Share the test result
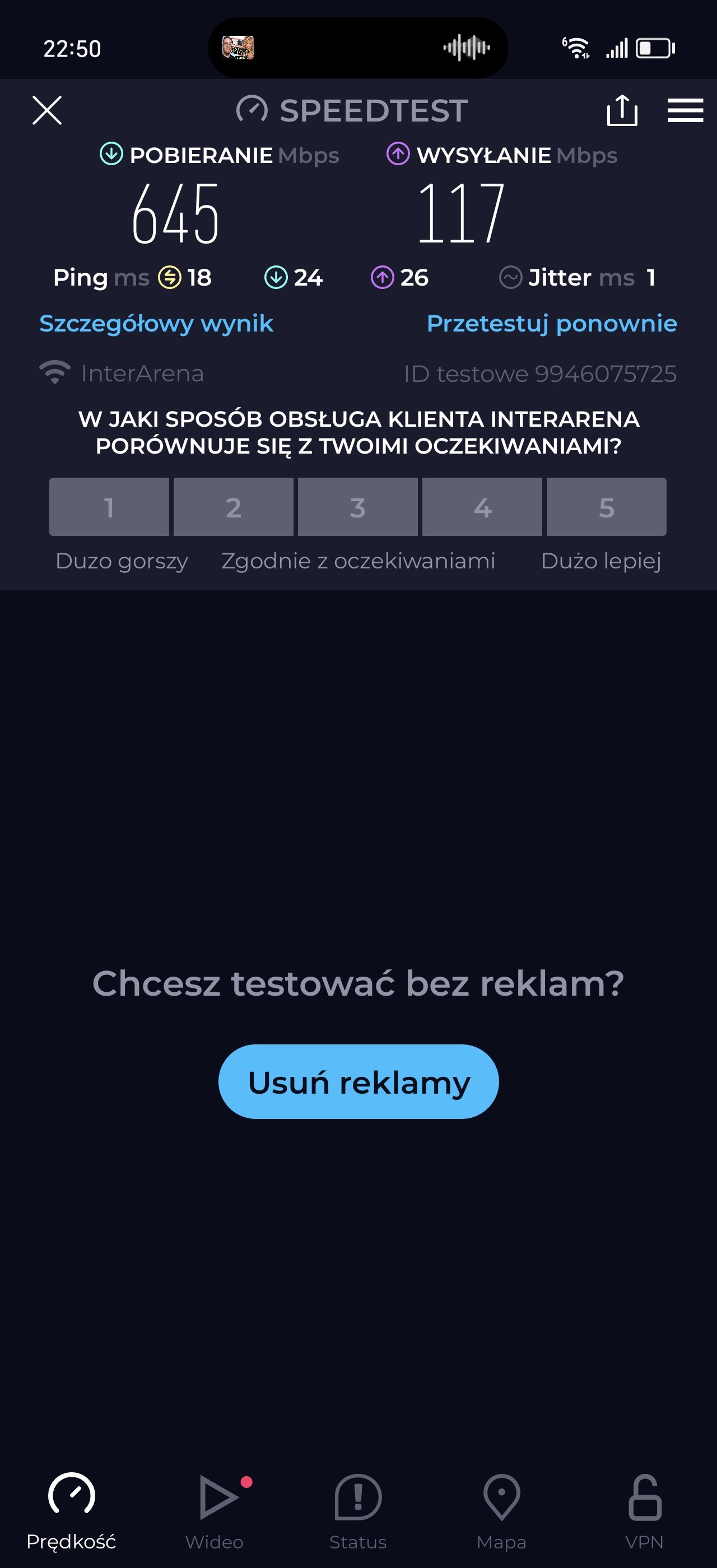The height and width of the screenshot is (1568, 717). 621,110
